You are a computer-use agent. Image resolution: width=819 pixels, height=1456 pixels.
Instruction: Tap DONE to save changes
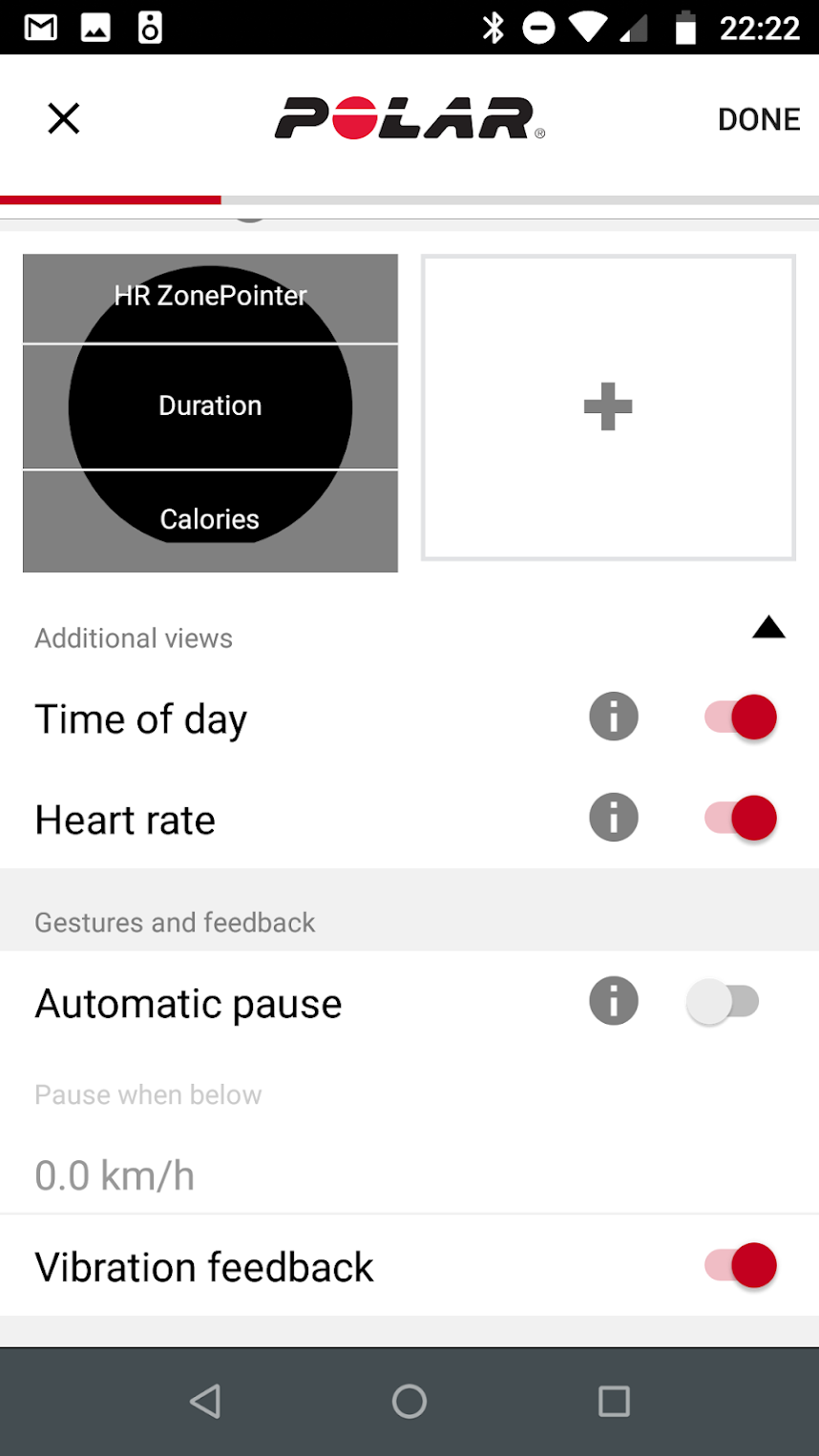pyautogui.click(x=759, y=119)
